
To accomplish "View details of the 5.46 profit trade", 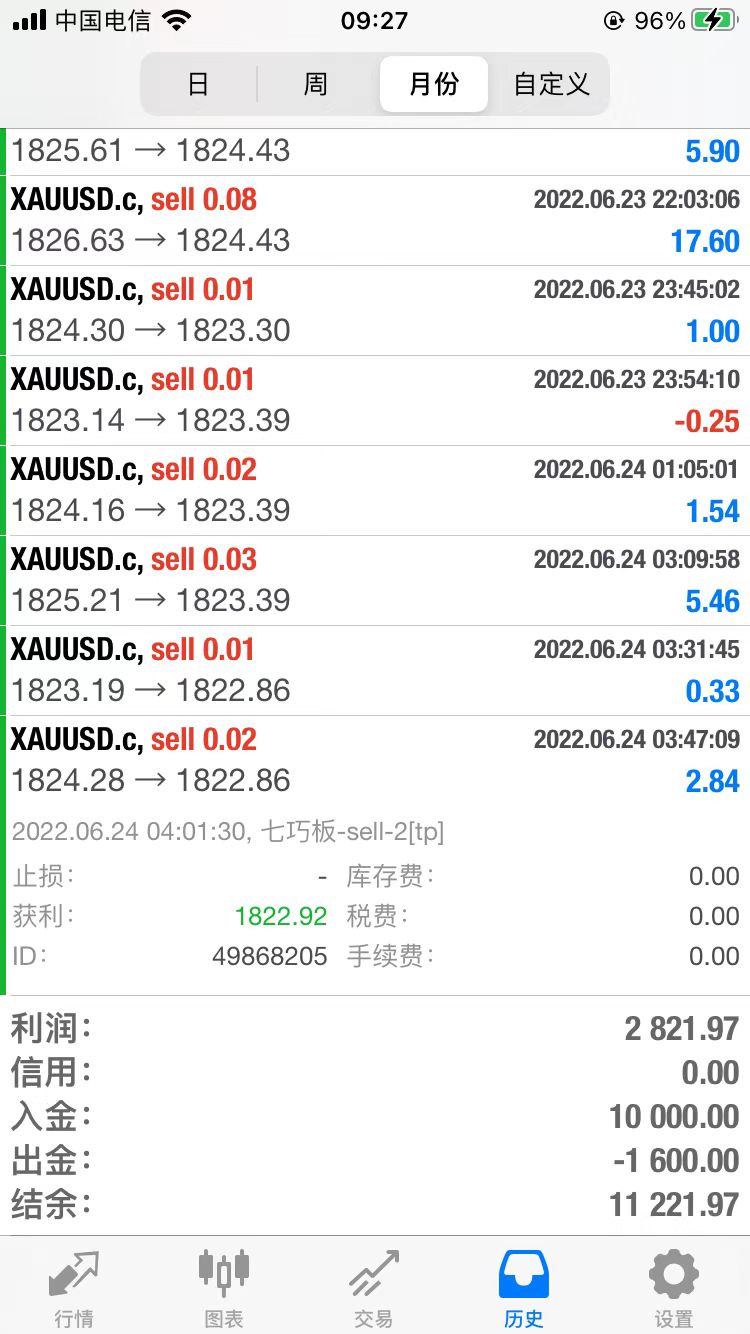I will pos(375,580).
